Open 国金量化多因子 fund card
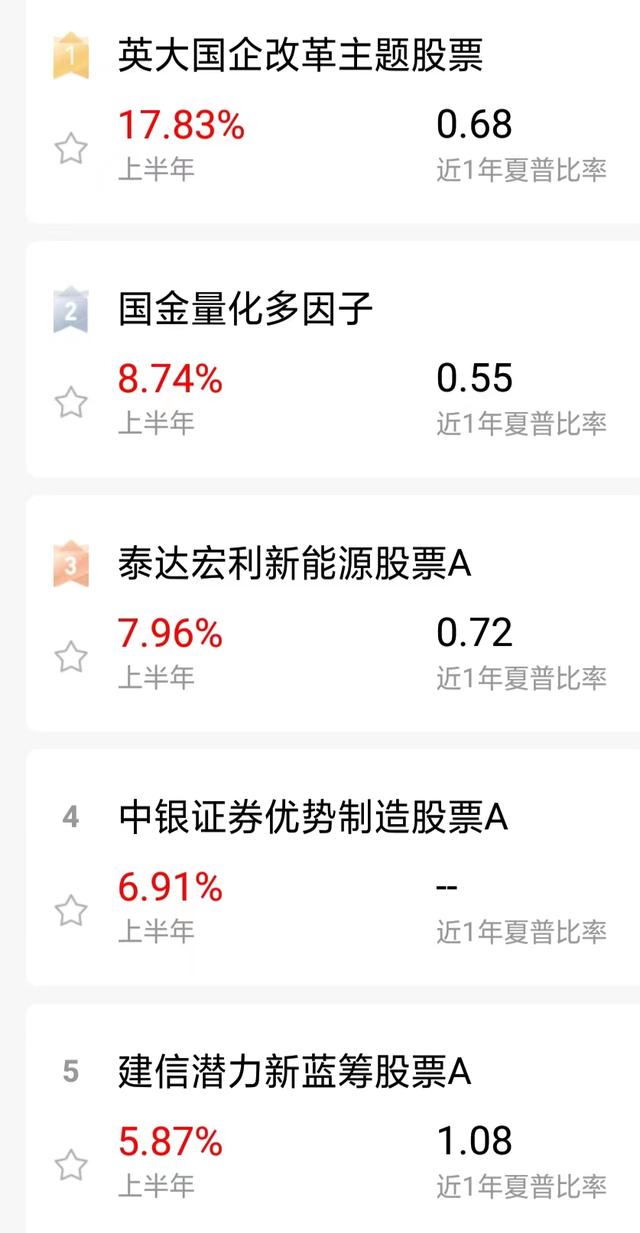The height and width of the screenshot is (1233, 640). (x=246, y=310)
